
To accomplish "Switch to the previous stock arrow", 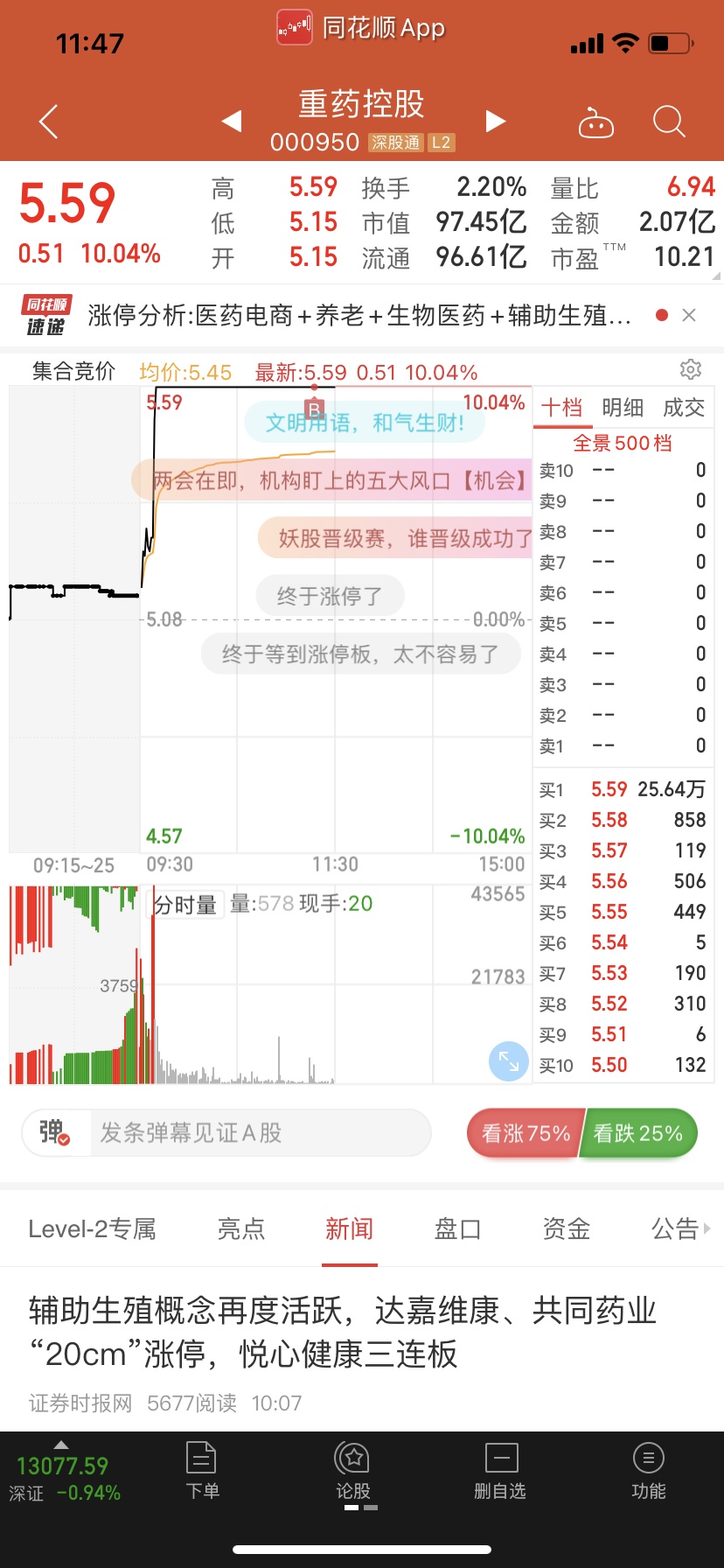I will pos(232,121).
